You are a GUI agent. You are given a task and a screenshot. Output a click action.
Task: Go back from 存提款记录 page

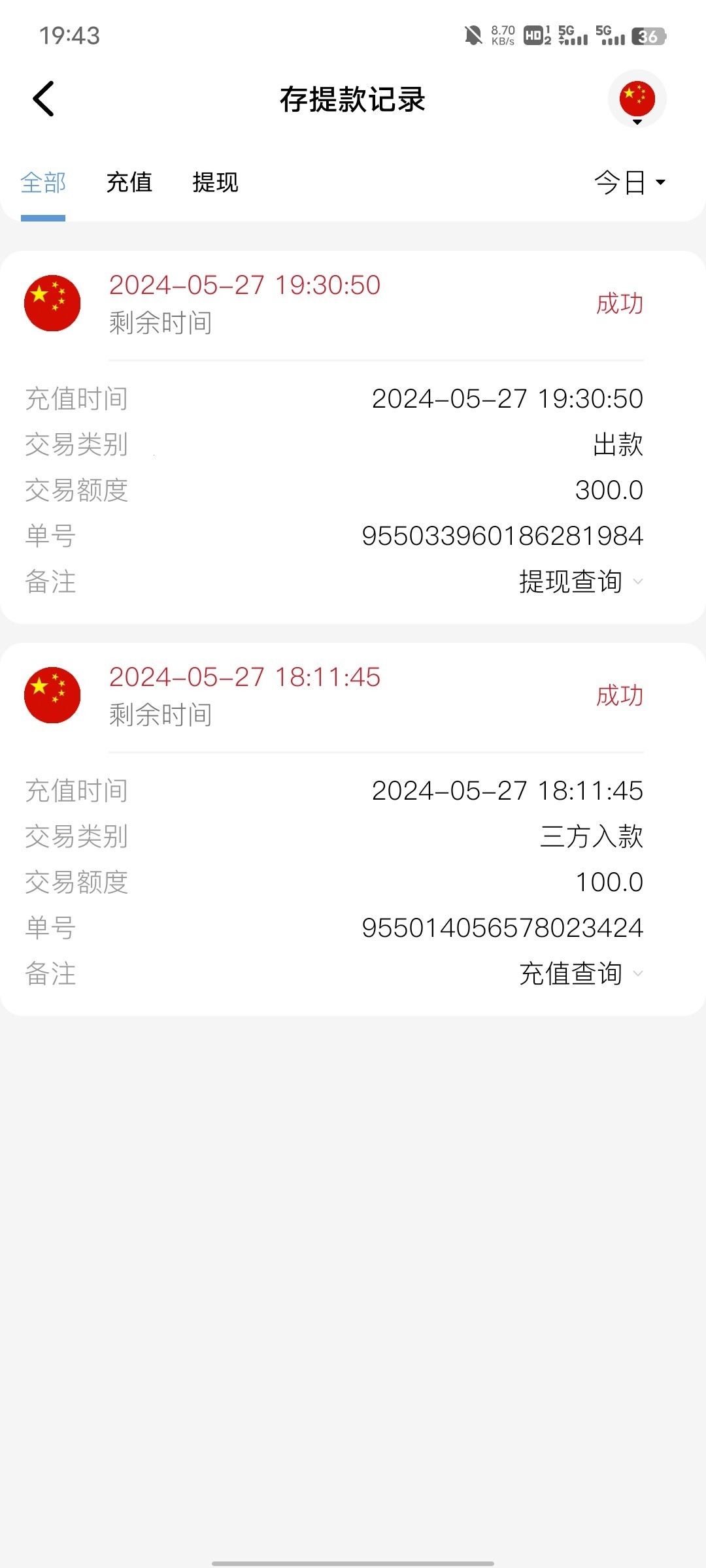(x=44, y=99)
